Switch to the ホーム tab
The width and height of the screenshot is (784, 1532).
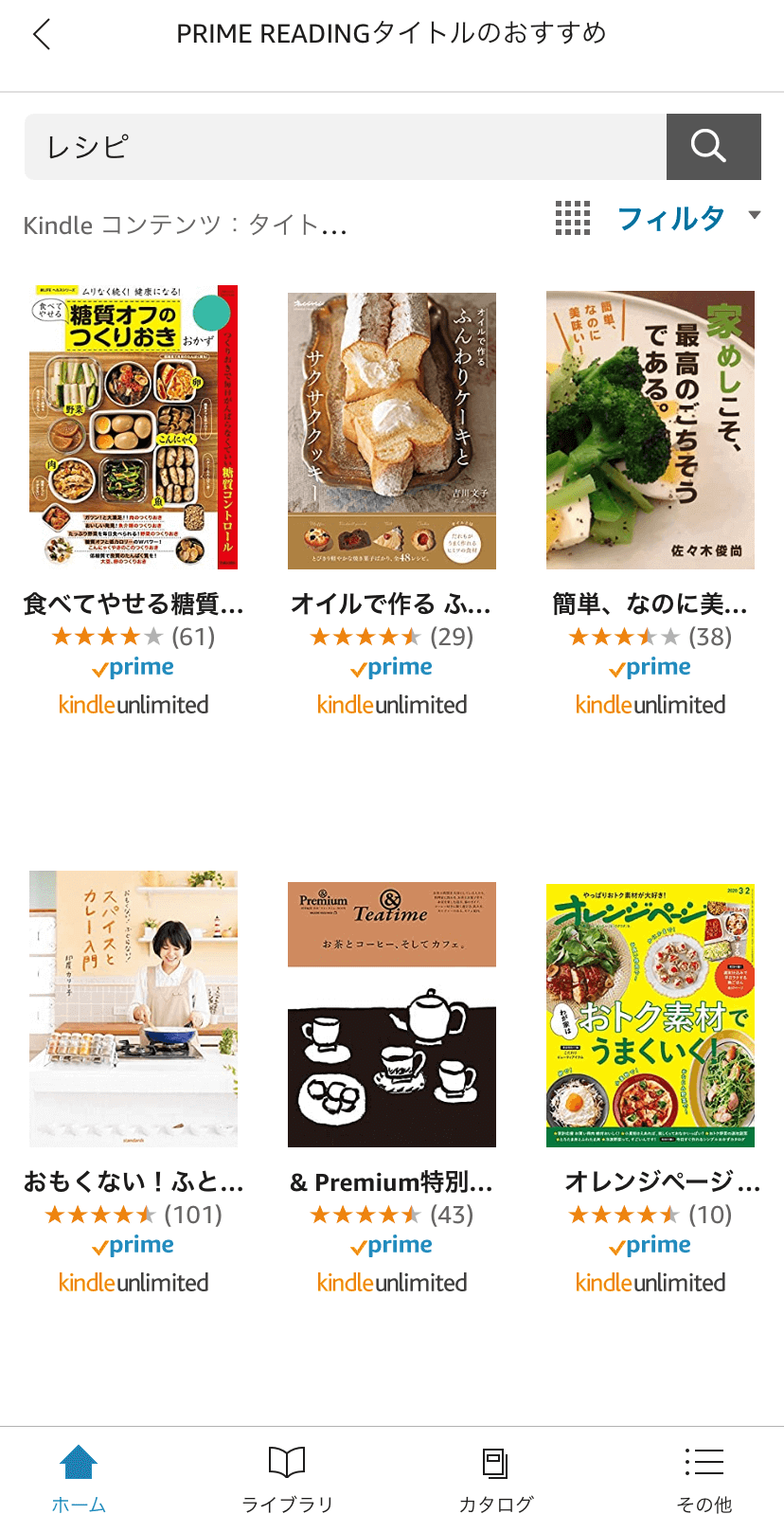pyautogui.click(x=79, y=1478)
